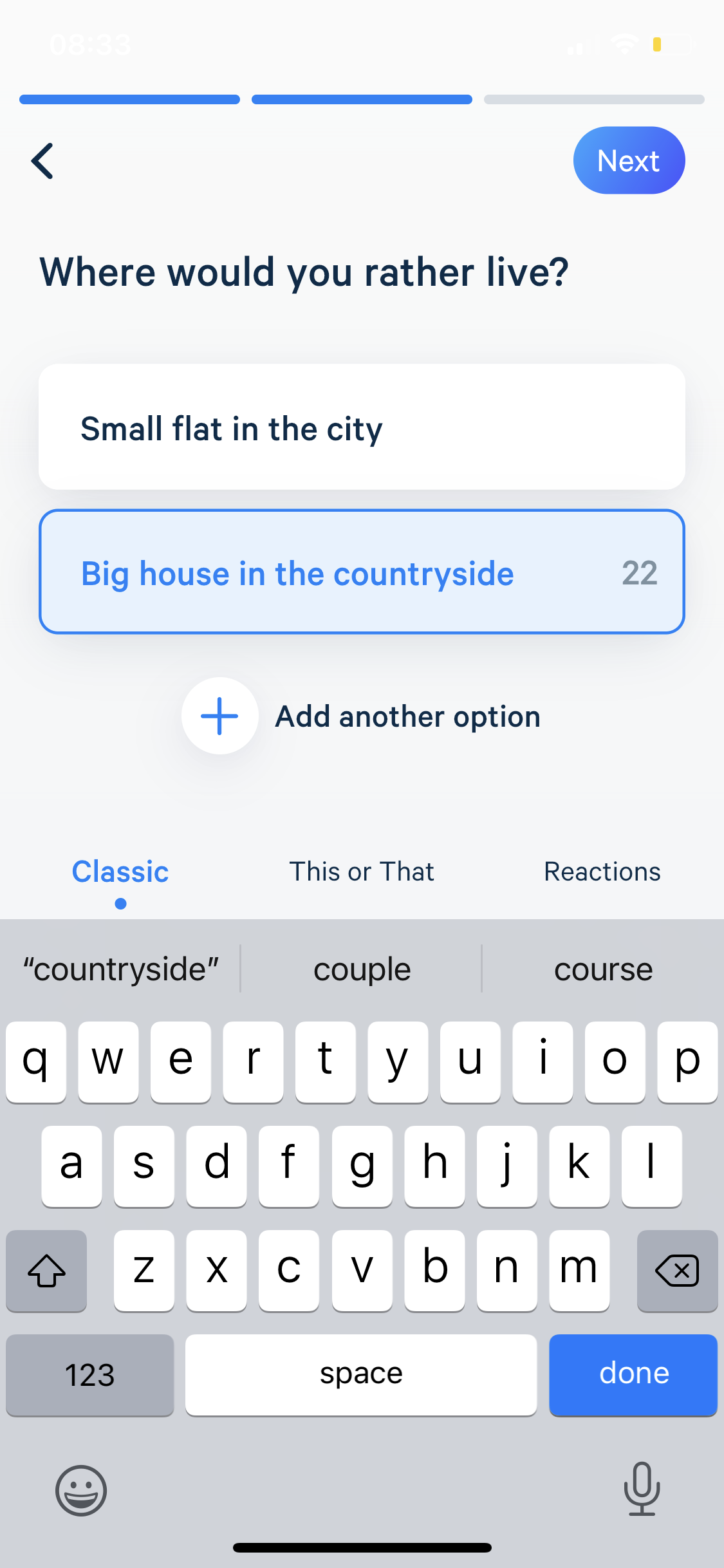Tap the Add another option plus icon
This screenshot has width=724, height=1568.
[219, 716]
